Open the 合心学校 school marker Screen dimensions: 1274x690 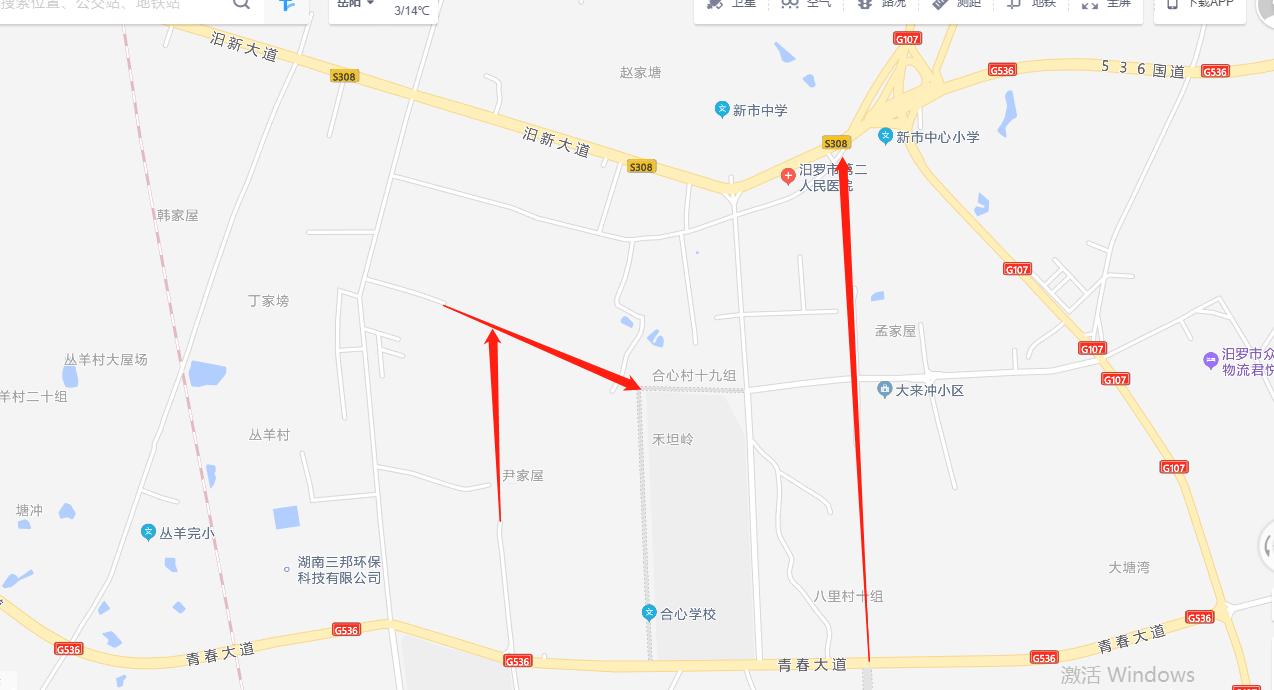pyautogui.click(x=648, y=613)
